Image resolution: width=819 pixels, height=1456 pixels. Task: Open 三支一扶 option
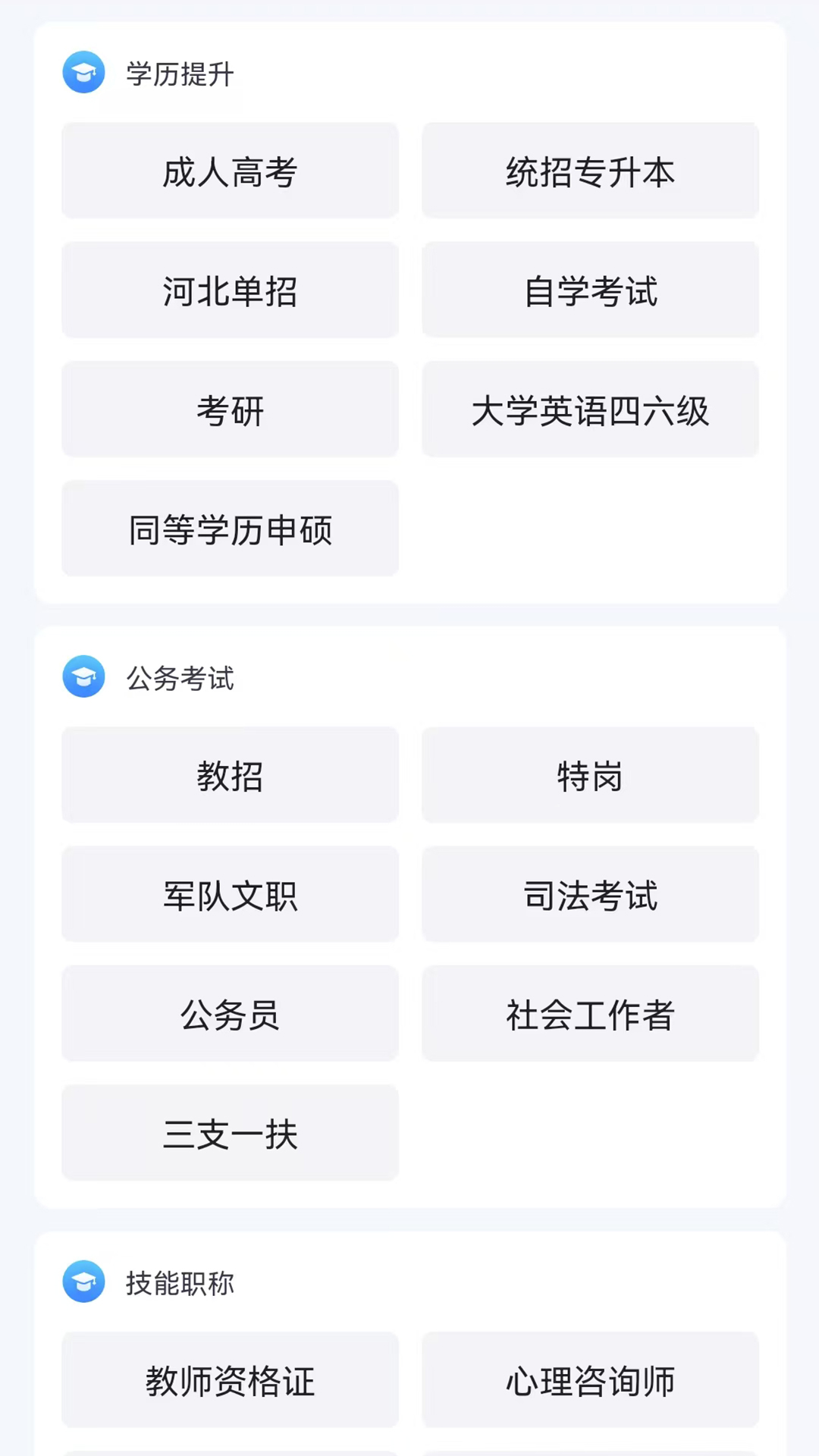[230, 1134]
